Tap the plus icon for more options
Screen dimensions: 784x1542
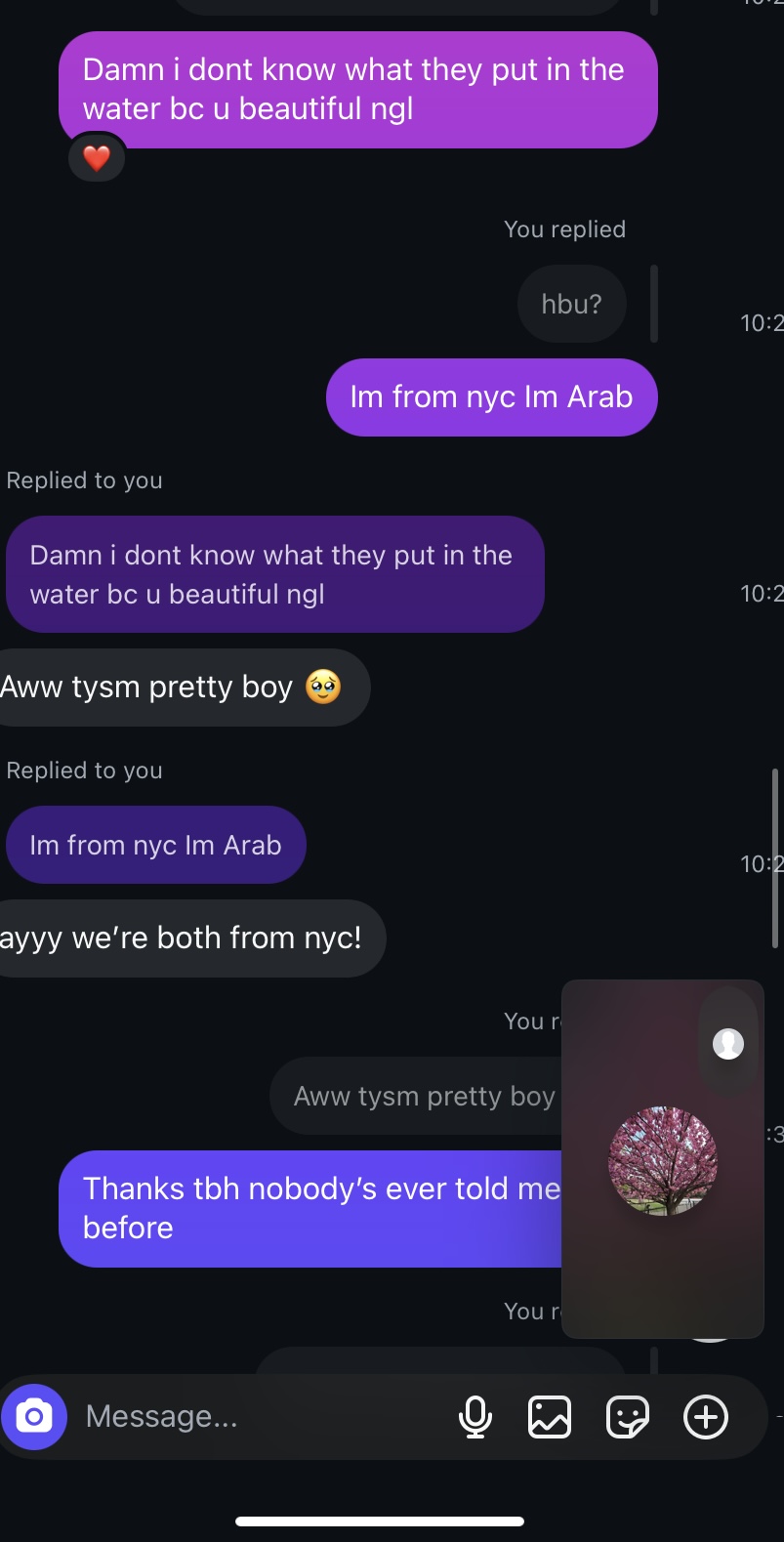(706, 1417)
